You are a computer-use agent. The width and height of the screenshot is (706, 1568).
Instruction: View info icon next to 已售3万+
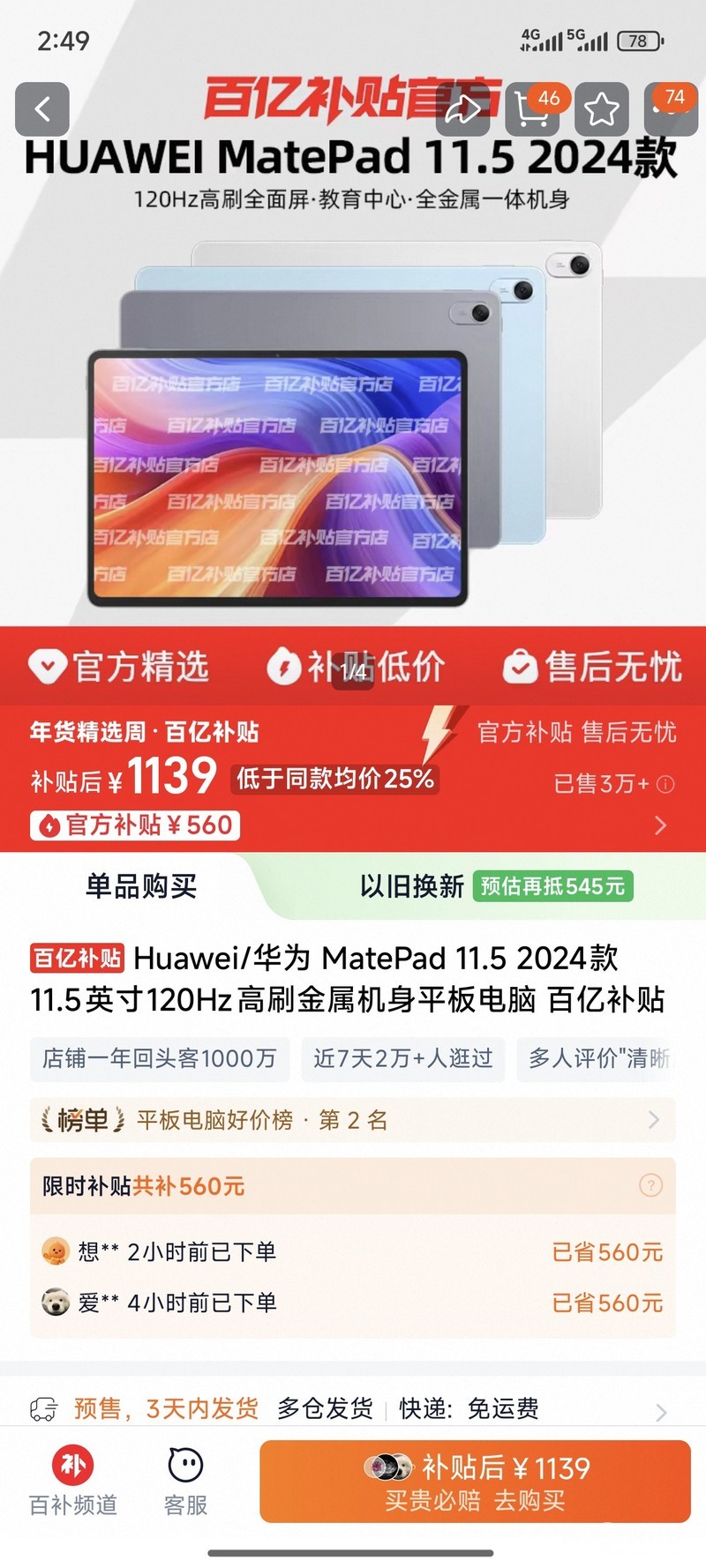click(666, 784)
